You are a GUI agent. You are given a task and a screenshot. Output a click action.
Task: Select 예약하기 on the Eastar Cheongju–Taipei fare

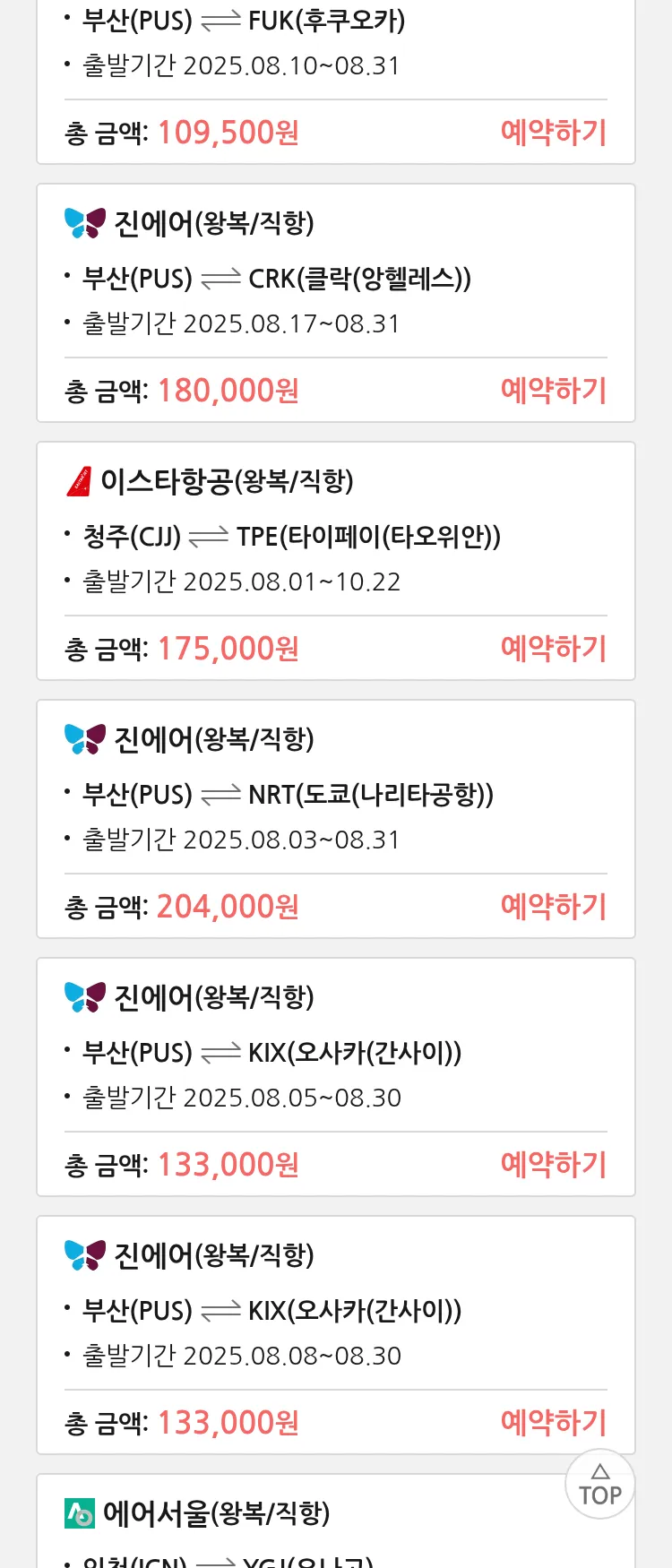553,649
